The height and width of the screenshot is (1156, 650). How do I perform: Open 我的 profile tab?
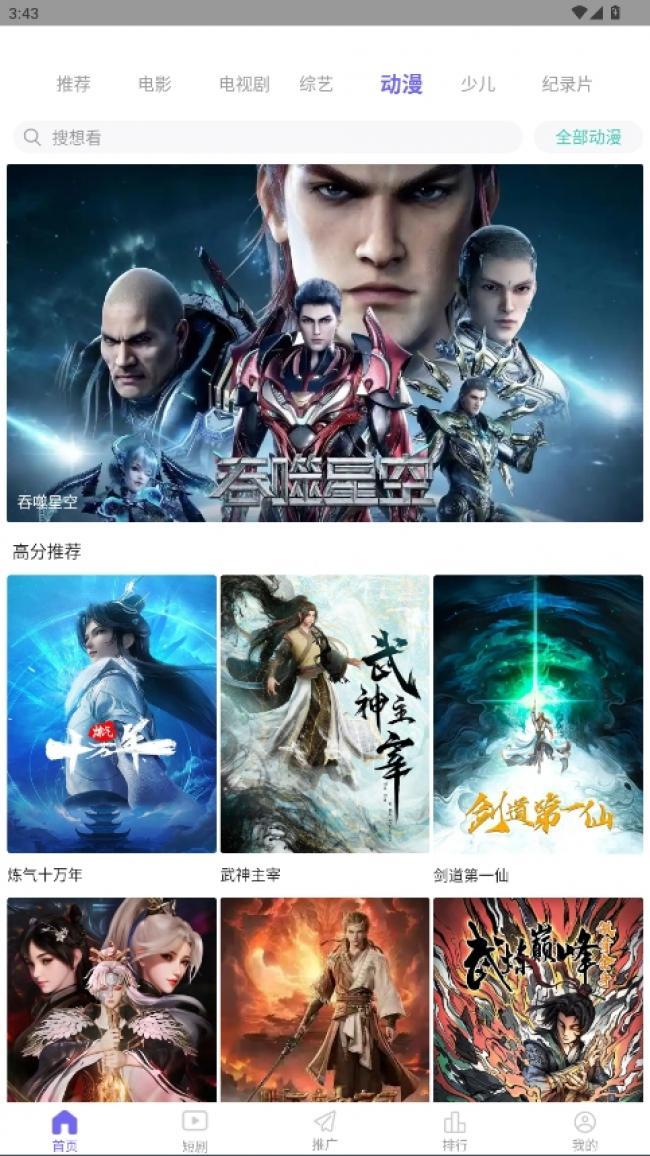coord(585,1130)
